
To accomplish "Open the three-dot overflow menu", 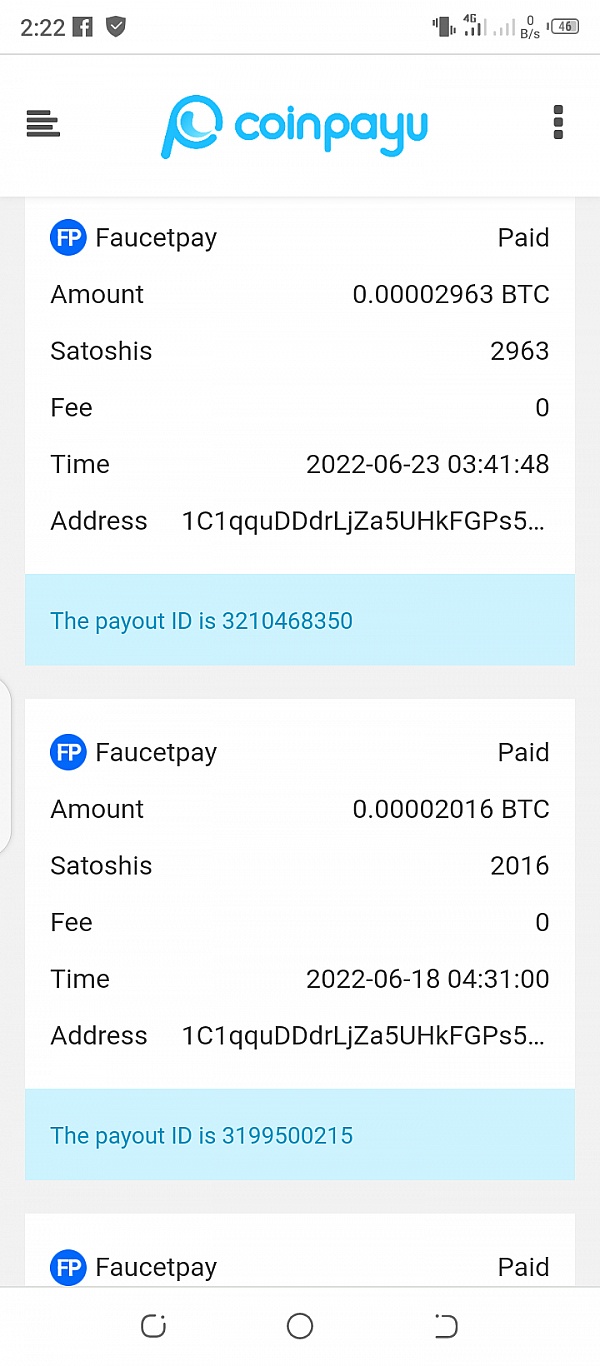I will point(558,122).
